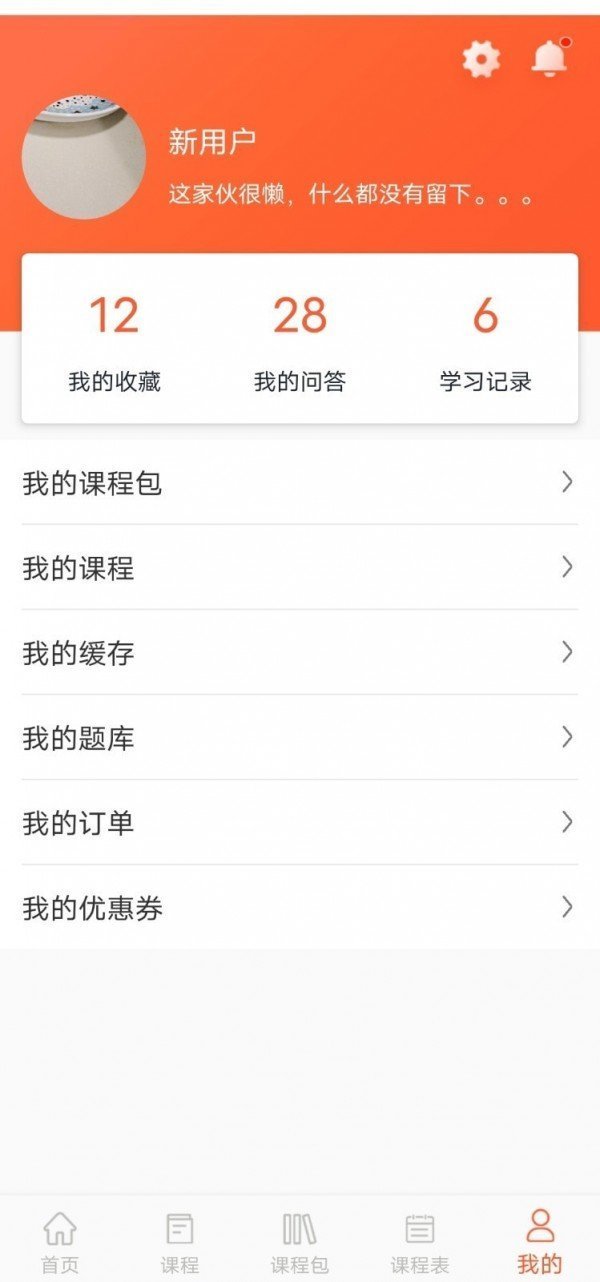Select the 我的题库 row
600x1282 pixels.
tap(300, 738)
